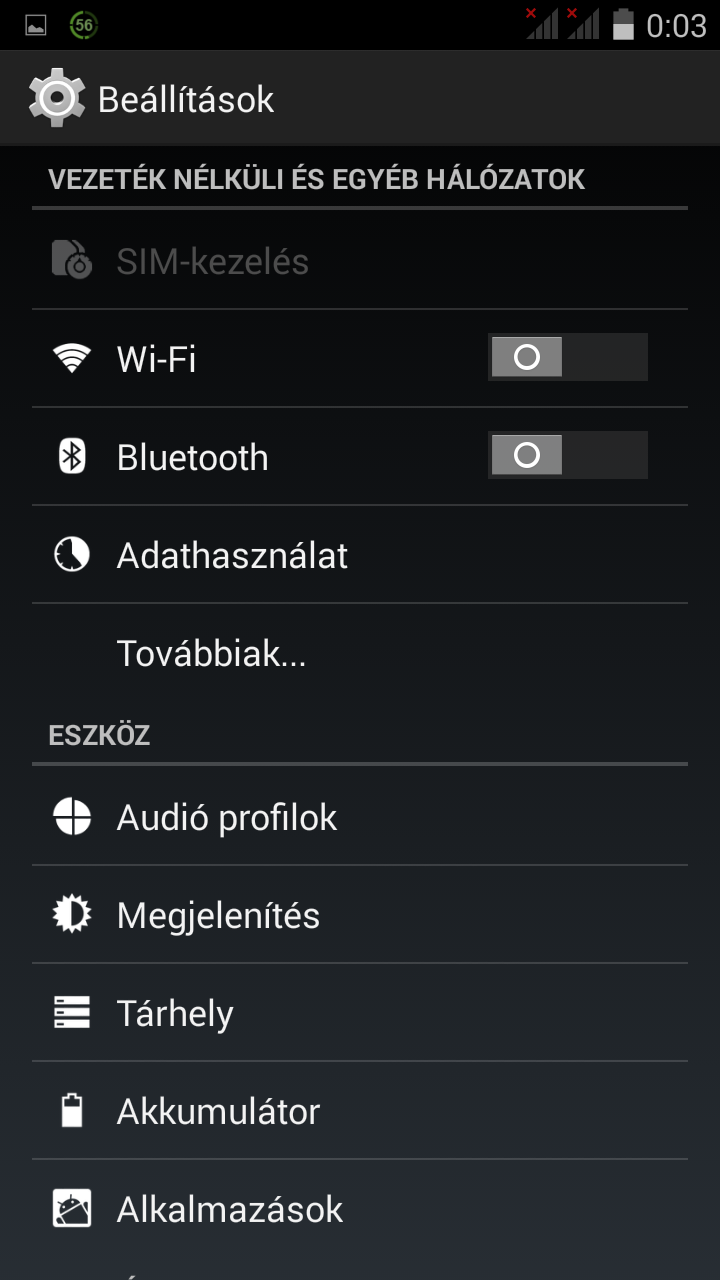The height and width of the screenshot is (1280, 720).
Task: Tap the Akkumulátor battery icon
Action: [x=68, y=1110]
